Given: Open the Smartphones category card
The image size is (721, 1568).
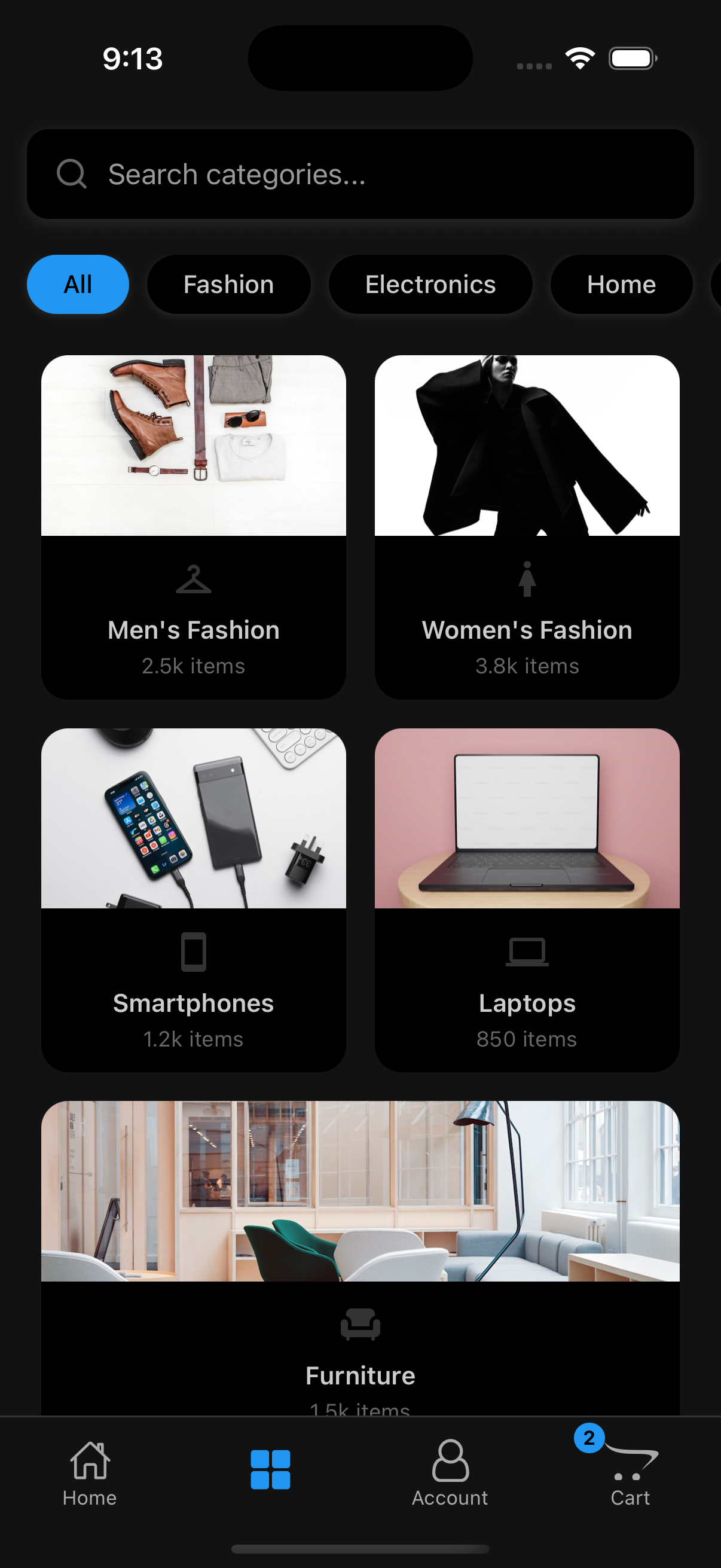Looking at the screenshot, I should click(x=194, y=899).
